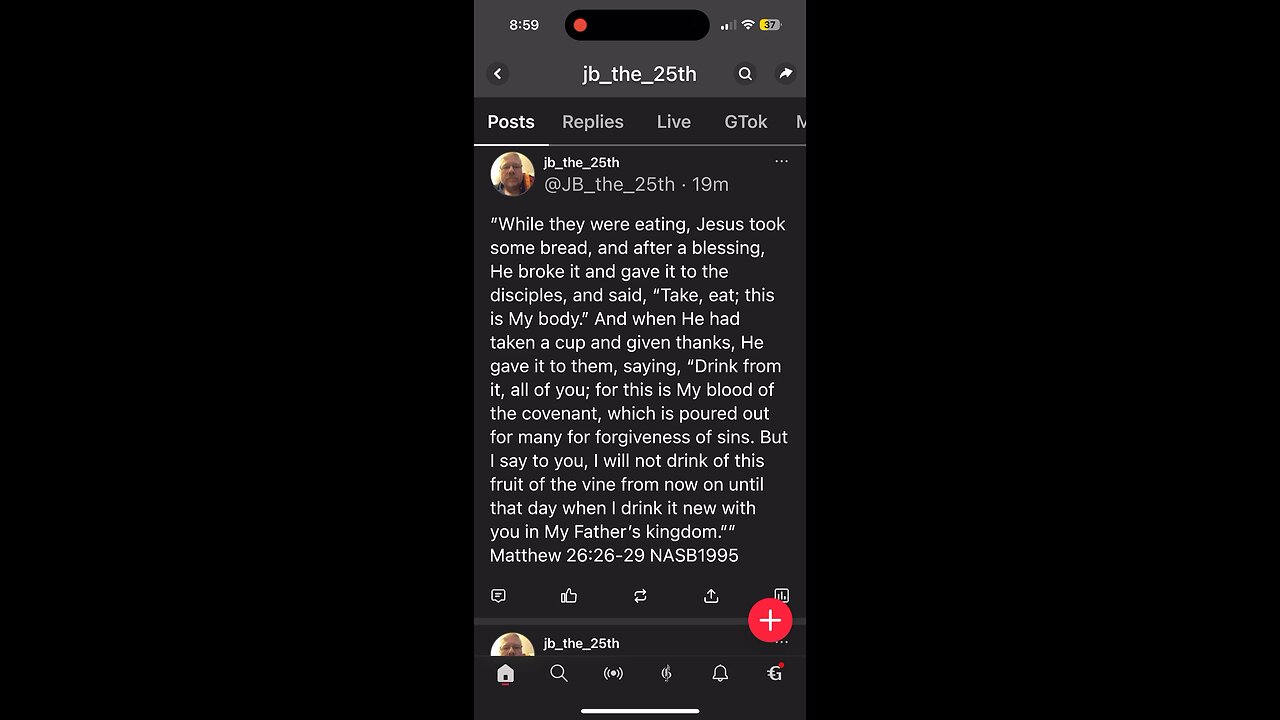The image size is (1280, 720).
Task: Share the Matthew 26:26-29 post
Action: (x=711, y=596)
